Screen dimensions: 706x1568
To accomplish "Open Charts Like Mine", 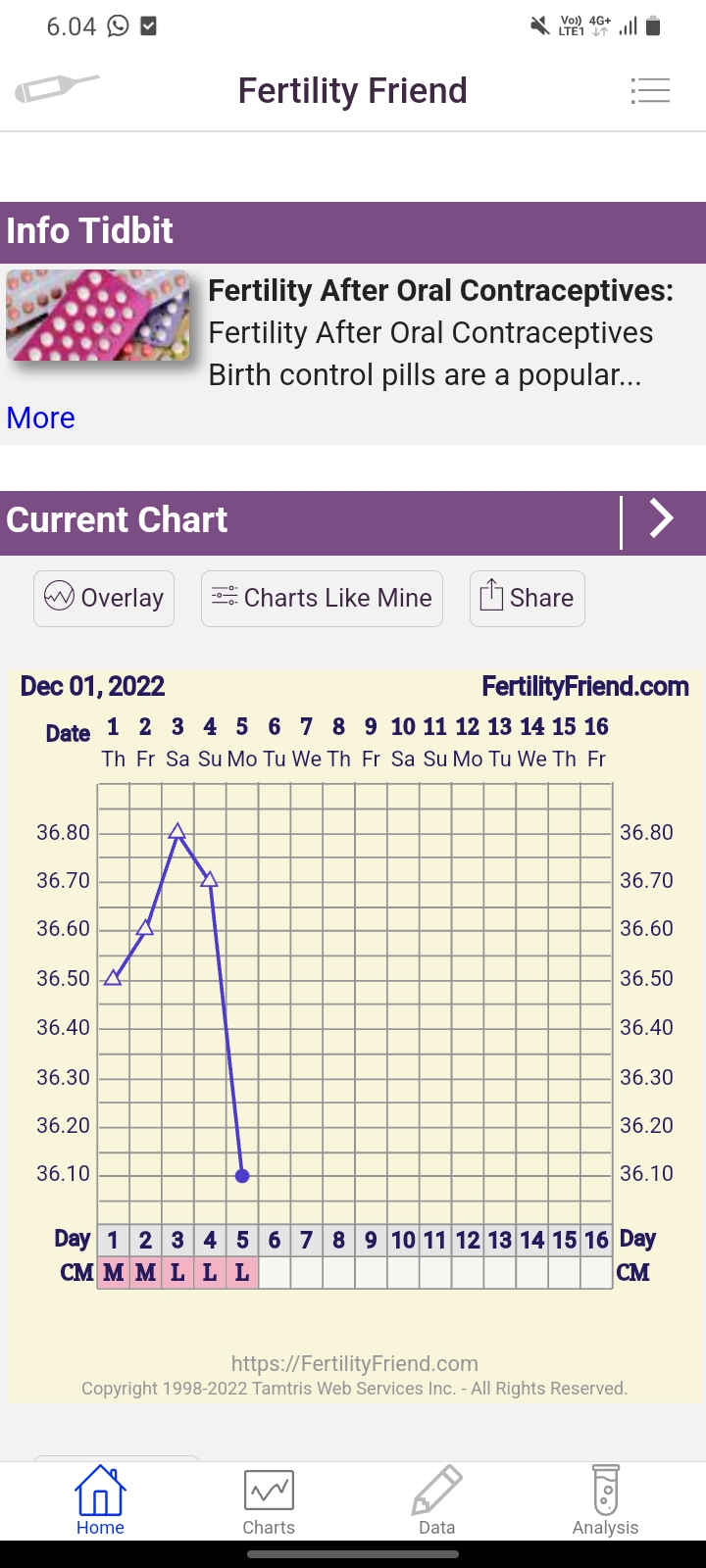I will 322,598.
